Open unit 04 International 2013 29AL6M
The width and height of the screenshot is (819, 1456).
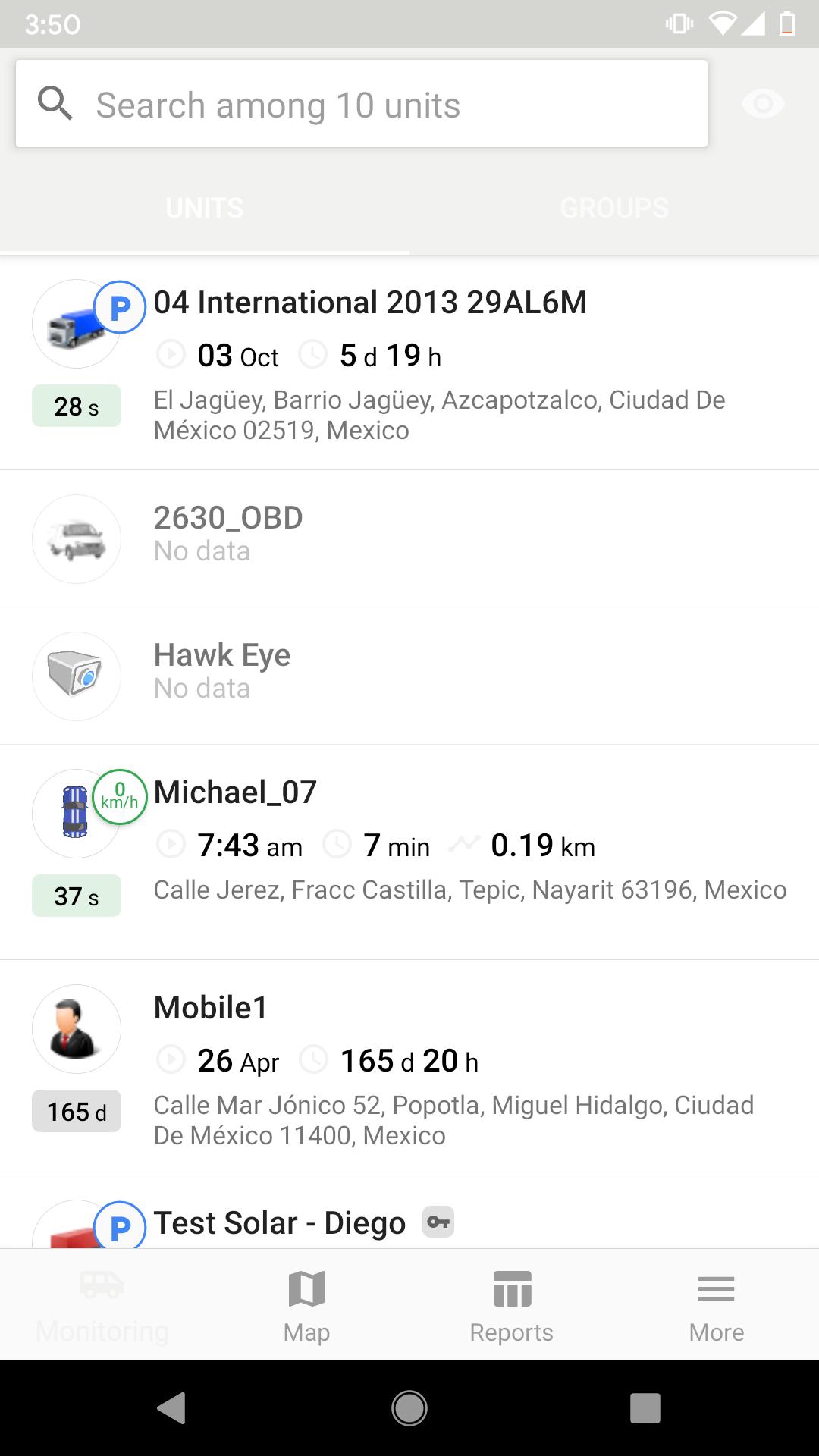point(409,362)
